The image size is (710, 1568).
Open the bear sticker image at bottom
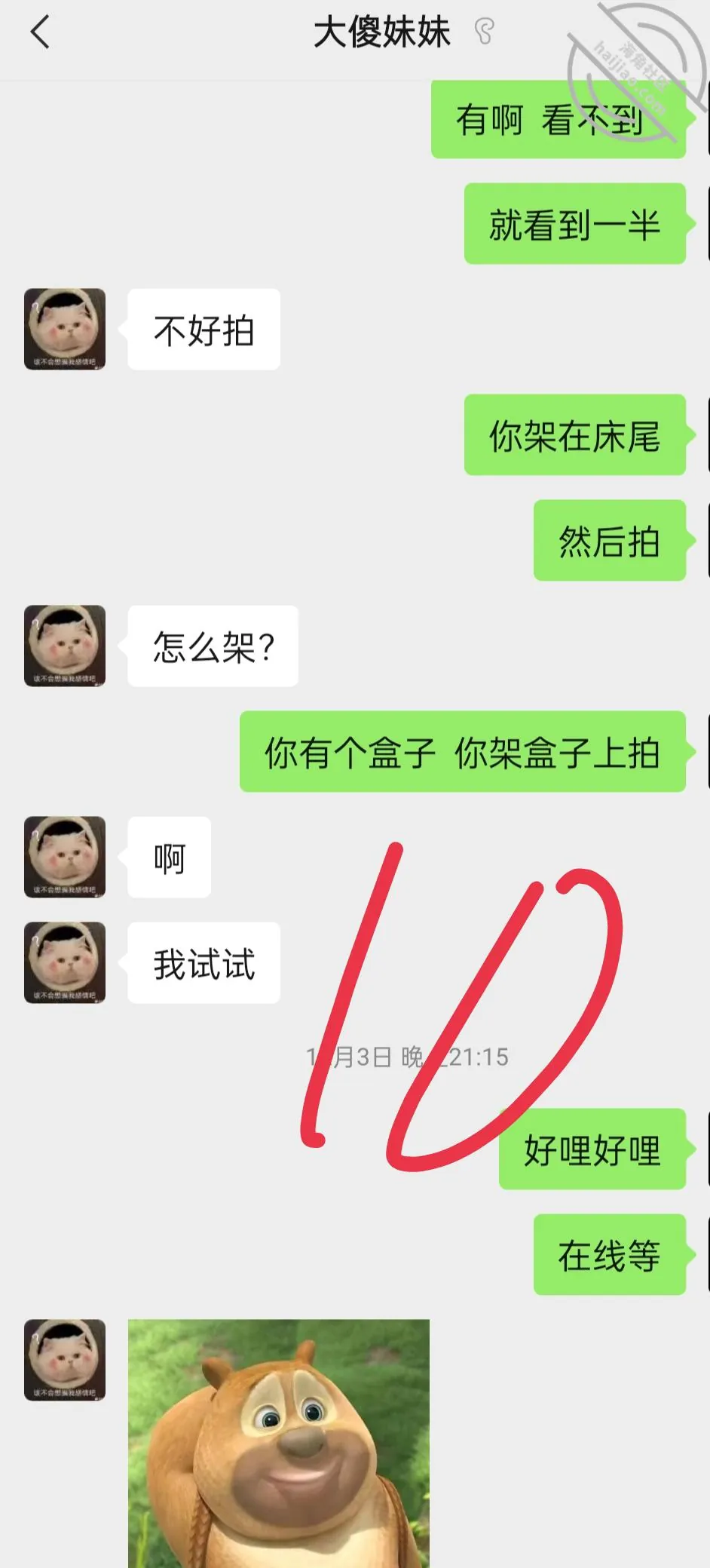279,1443
